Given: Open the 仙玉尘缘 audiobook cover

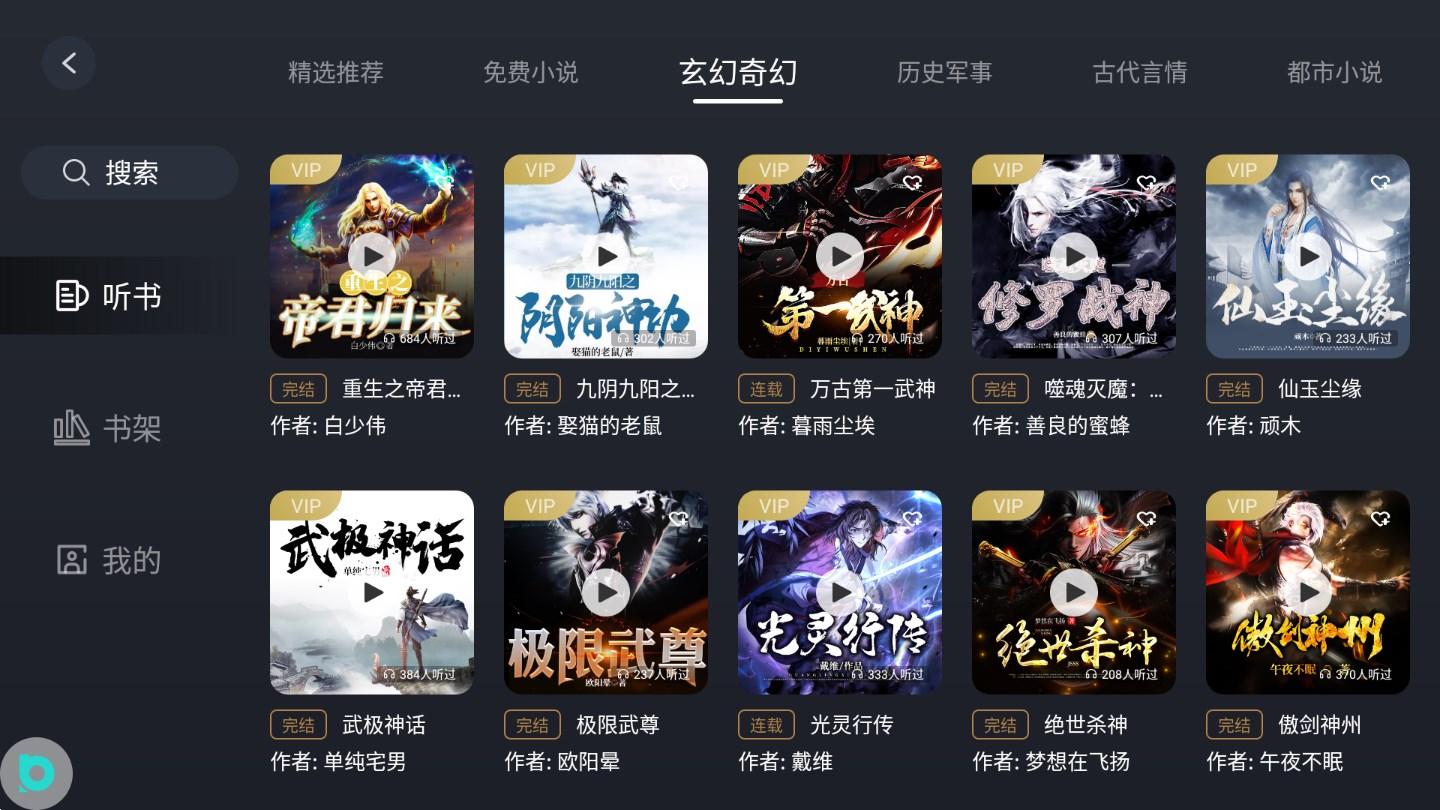Looking at the screenshot, I should click(x=1308, y=256).
